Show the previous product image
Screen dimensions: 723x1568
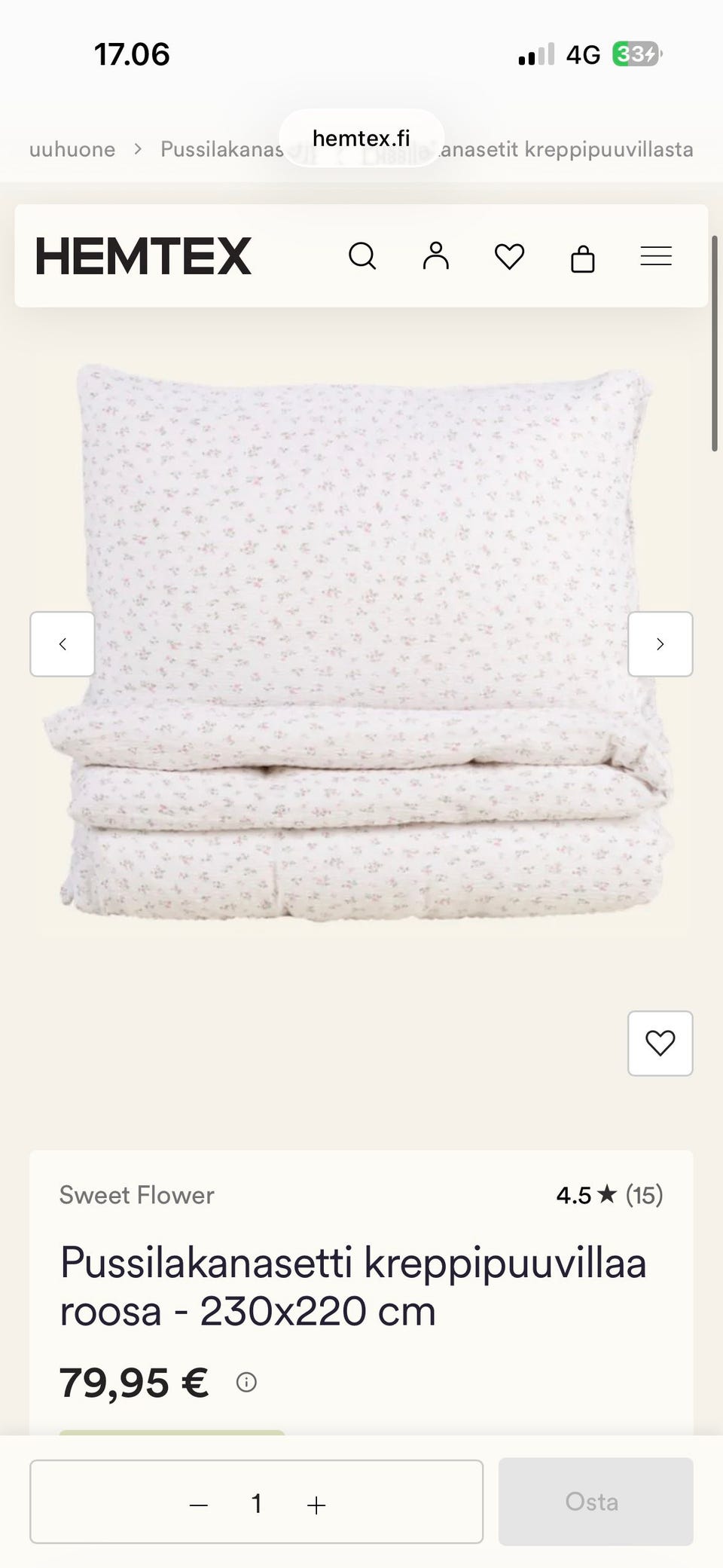(63, 644)
